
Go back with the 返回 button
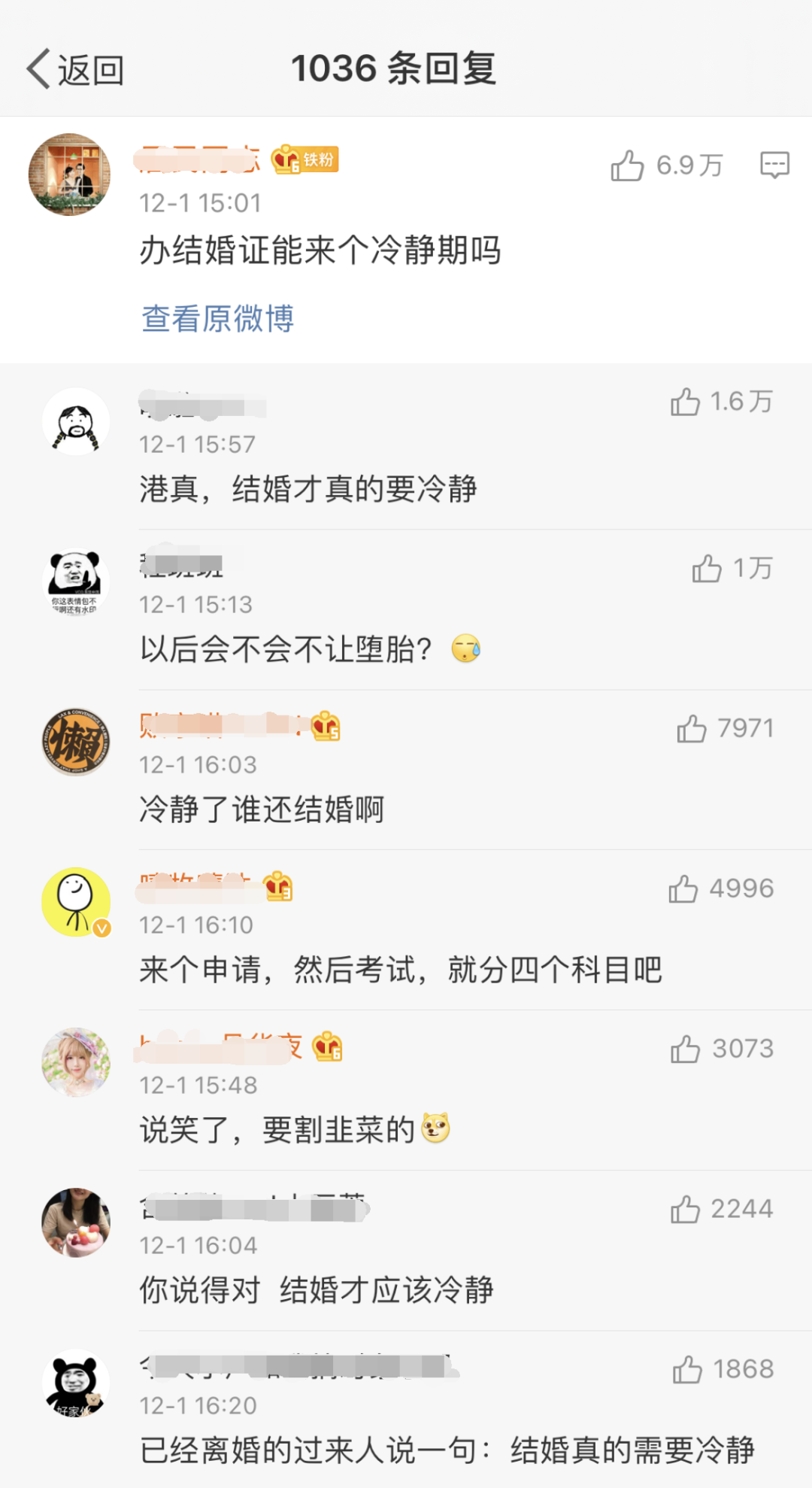click(75, 70)
